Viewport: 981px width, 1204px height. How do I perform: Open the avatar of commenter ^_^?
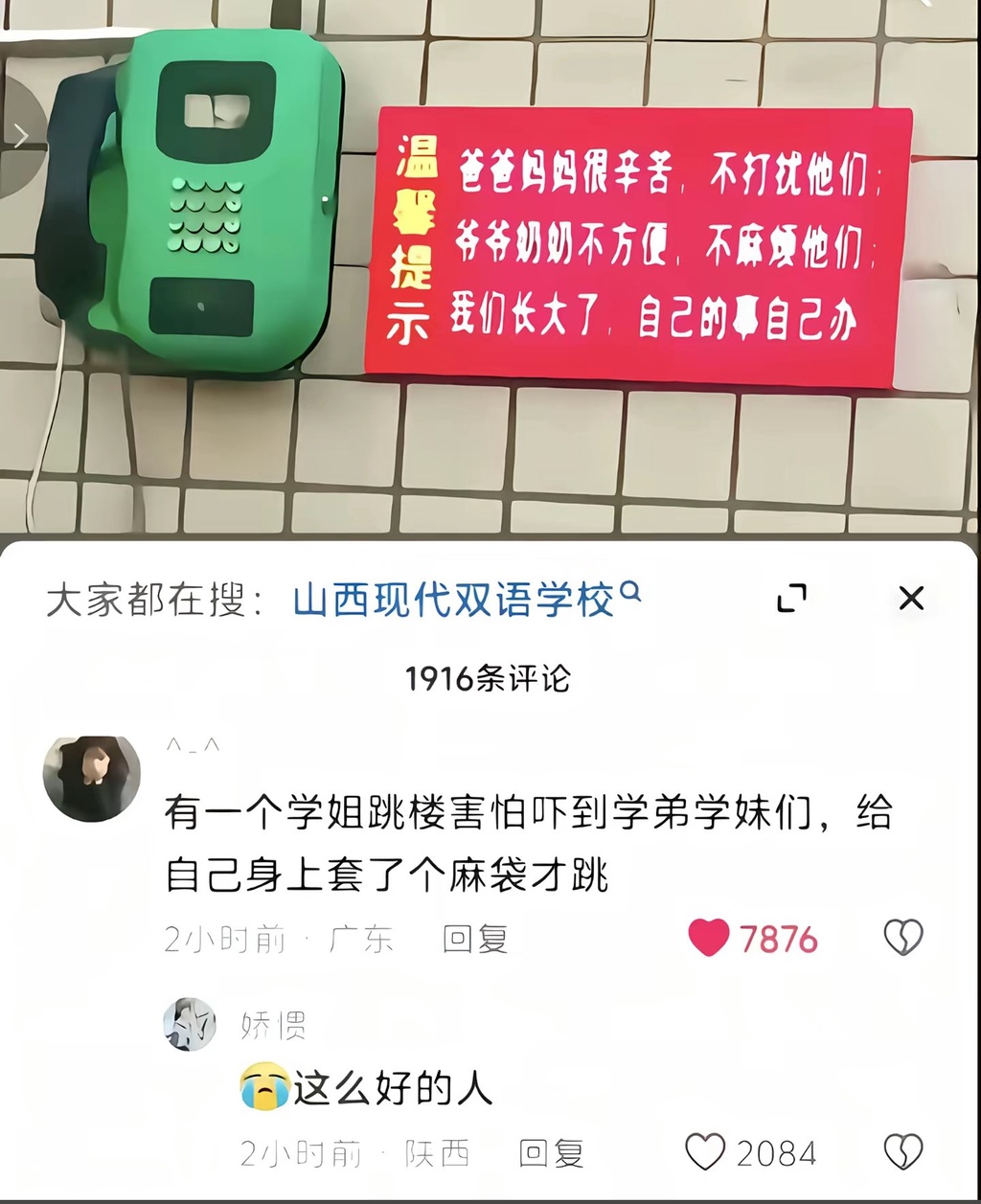tap(92, 778)
